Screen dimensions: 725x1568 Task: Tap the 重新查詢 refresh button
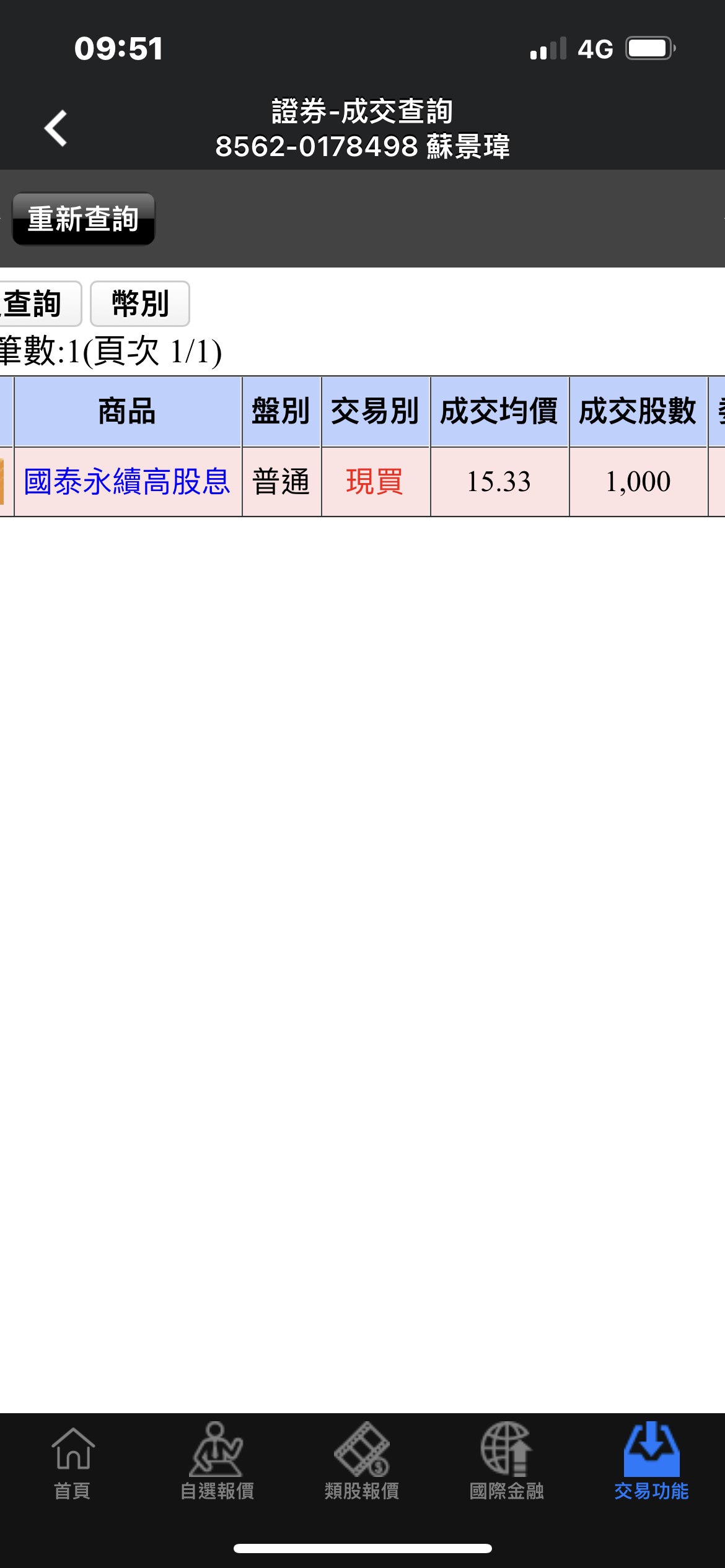coord(84,219)
